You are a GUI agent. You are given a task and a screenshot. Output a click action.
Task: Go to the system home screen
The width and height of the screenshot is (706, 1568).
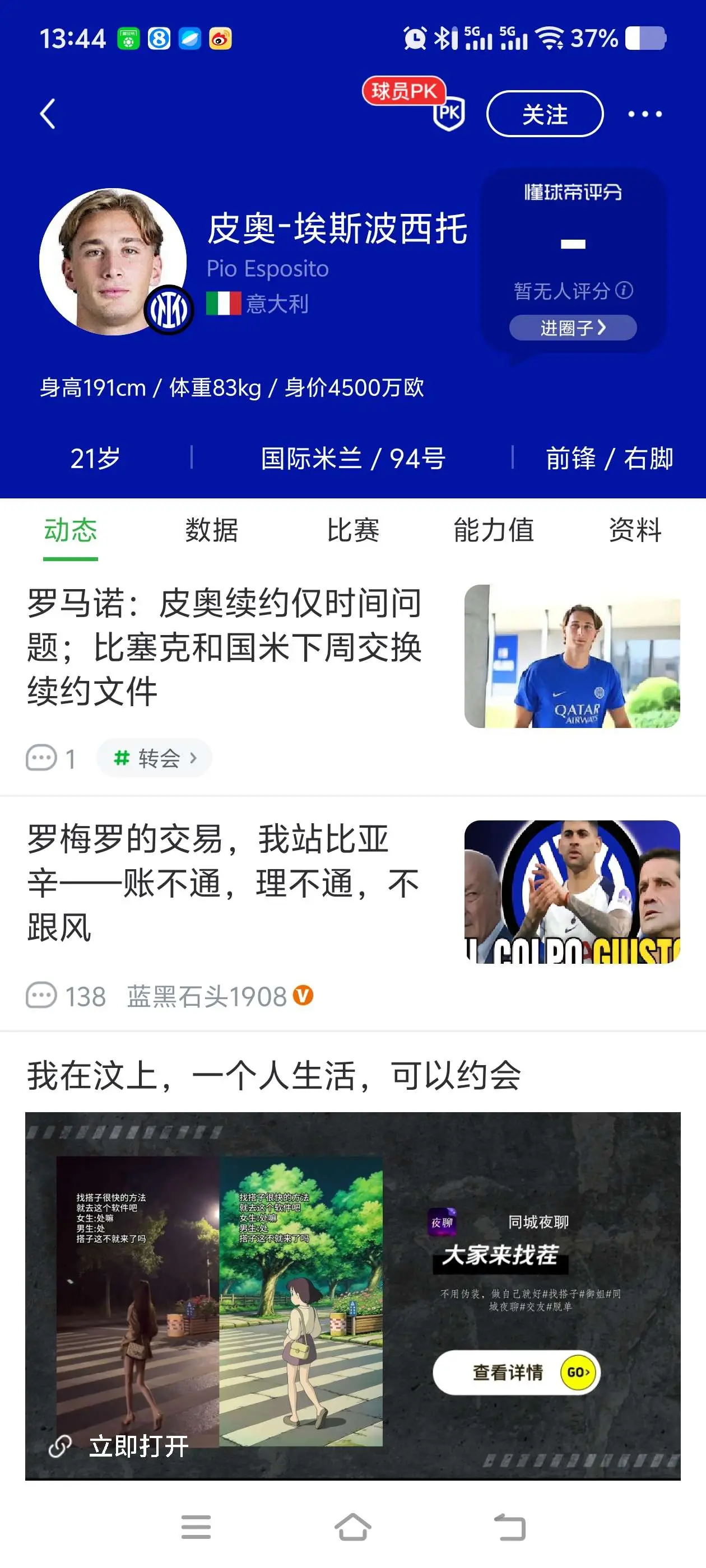pyautogui.click(x=352, y=1527)
